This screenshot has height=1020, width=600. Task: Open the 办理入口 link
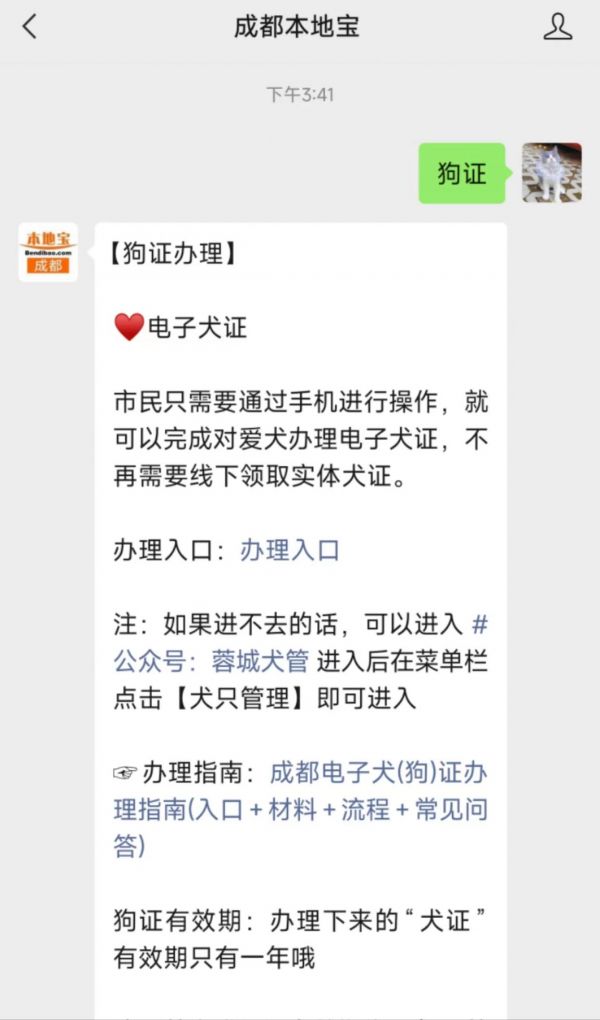[290, 550]
